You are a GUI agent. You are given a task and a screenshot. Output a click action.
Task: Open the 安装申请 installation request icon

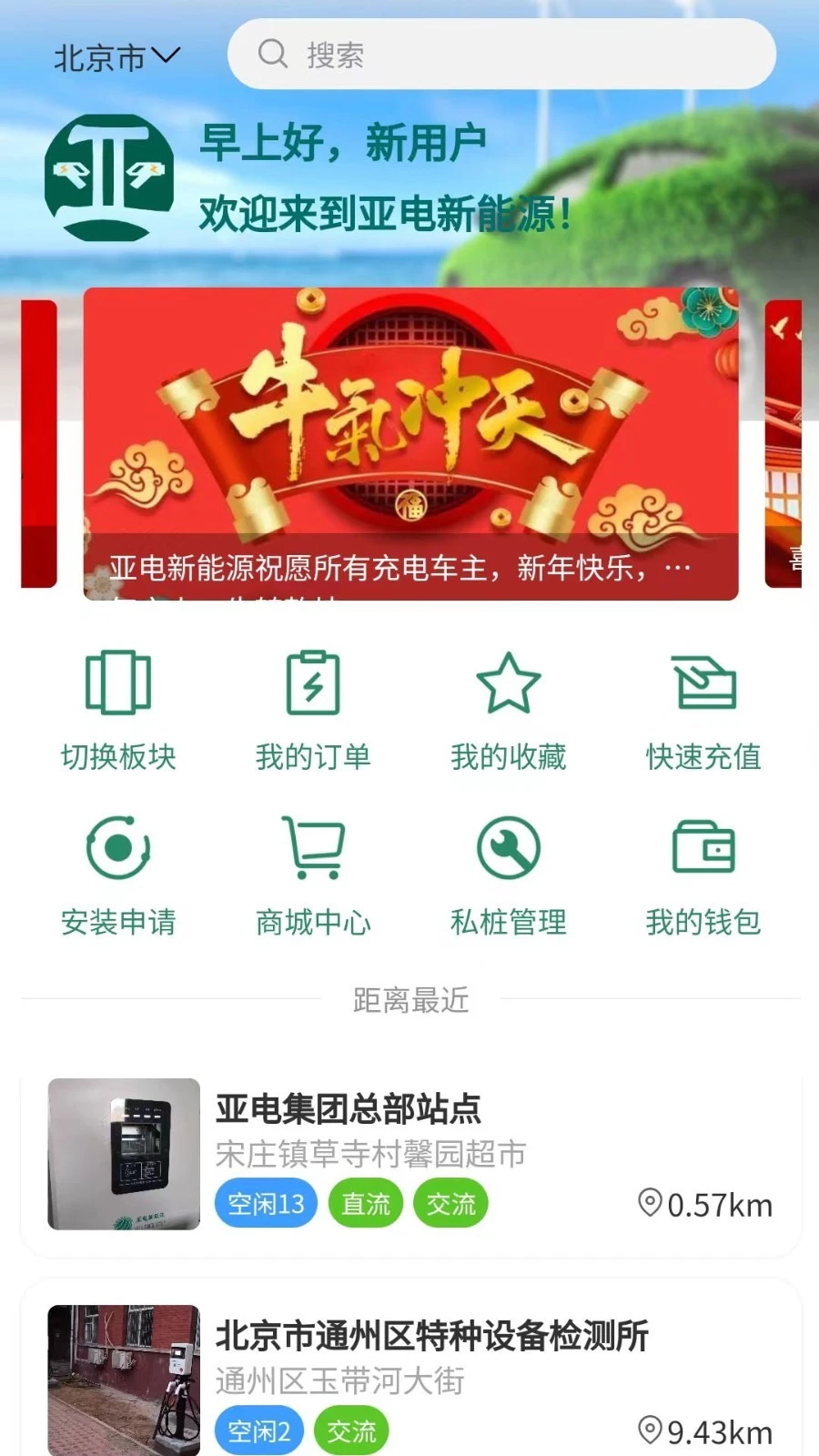click(x=119, y=848)
